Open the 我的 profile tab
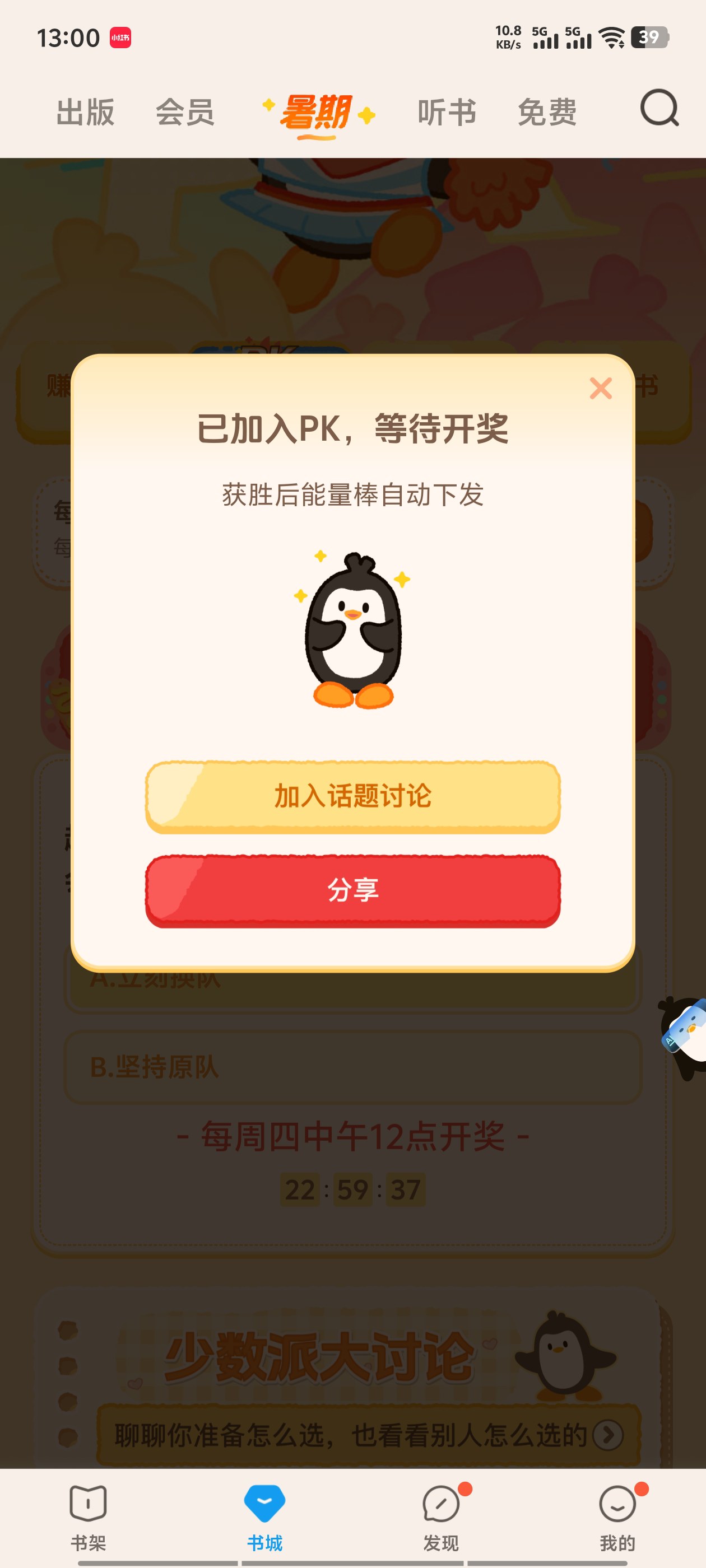Viewport: 706px width, 1568px height. [x=617, y=1518]
